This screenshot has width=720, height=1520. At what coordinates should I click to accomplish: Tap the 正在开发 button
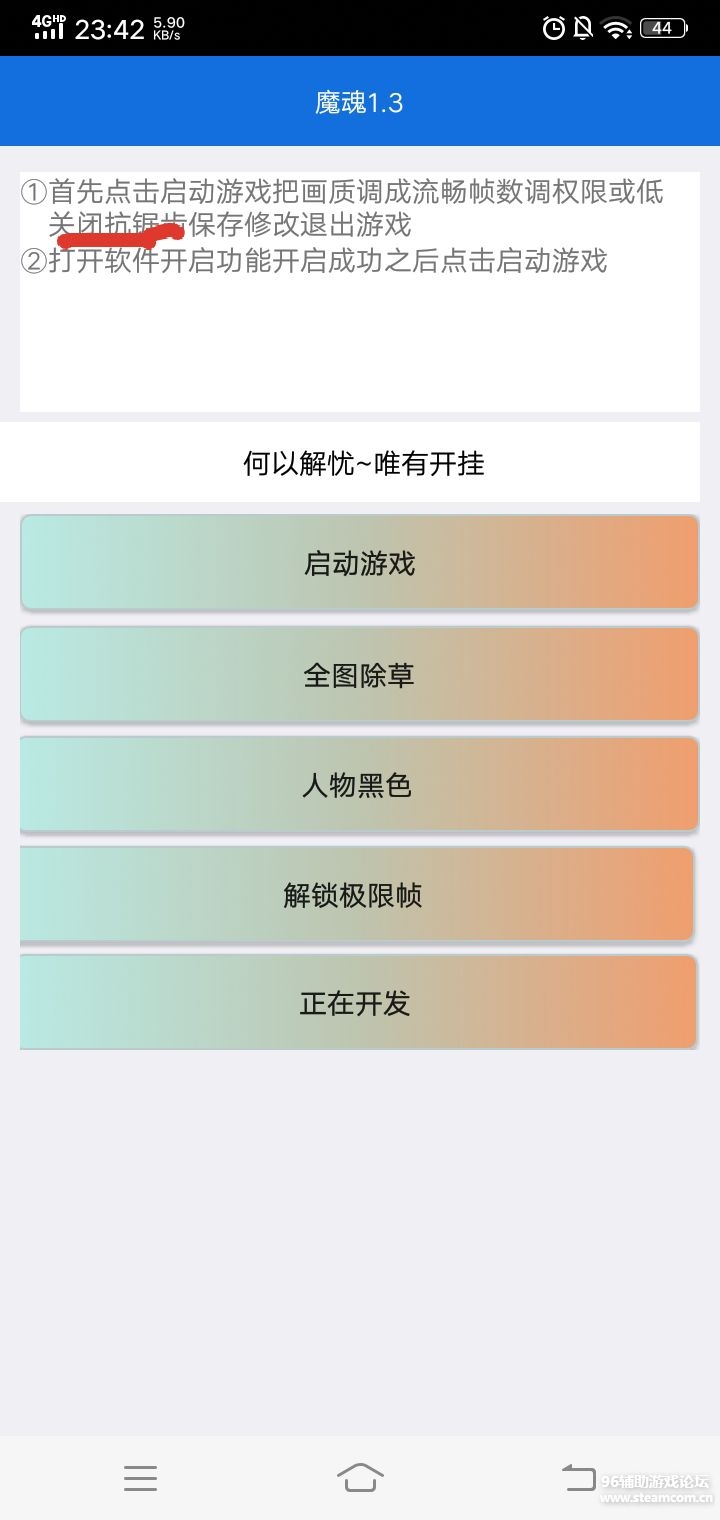point(357,1003)
